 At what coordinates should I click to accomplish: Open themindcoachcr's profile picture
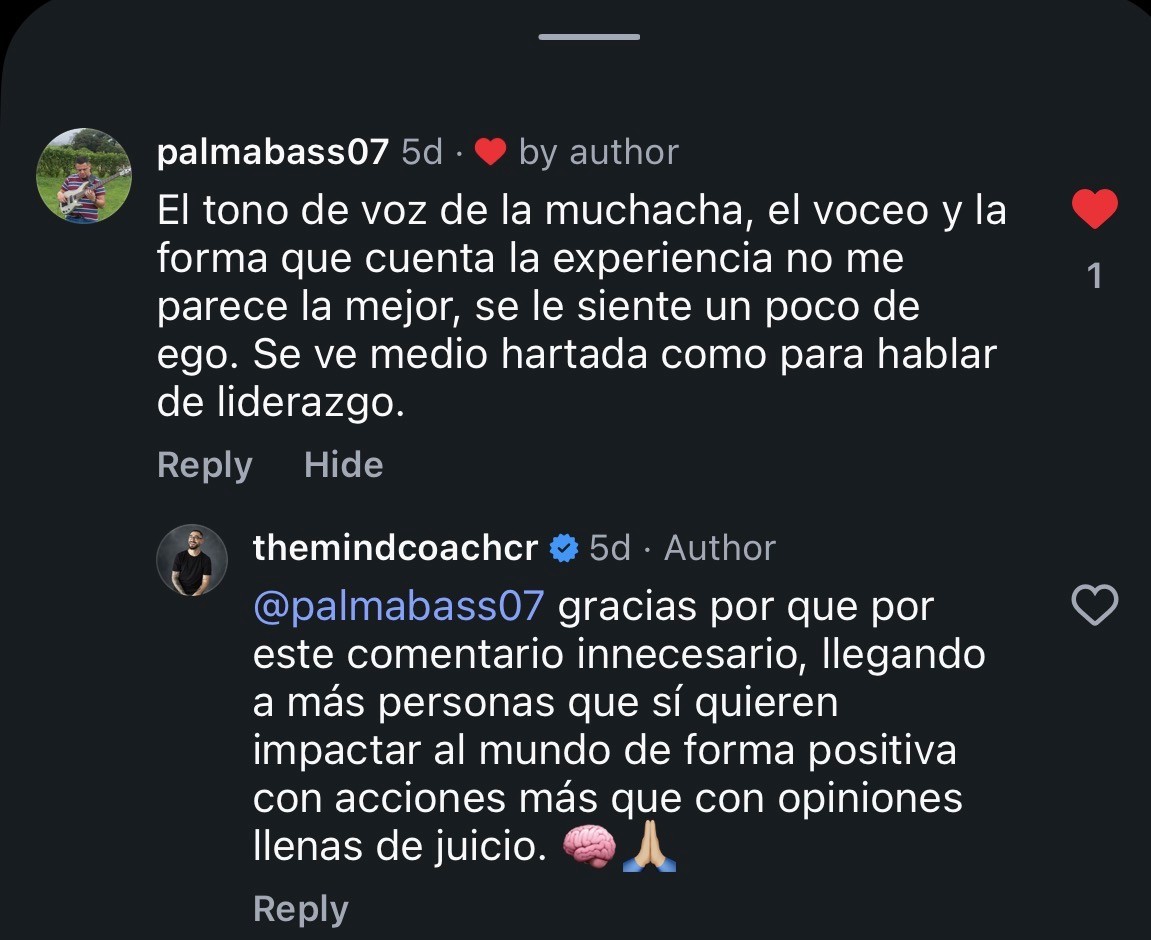[192, 560]
